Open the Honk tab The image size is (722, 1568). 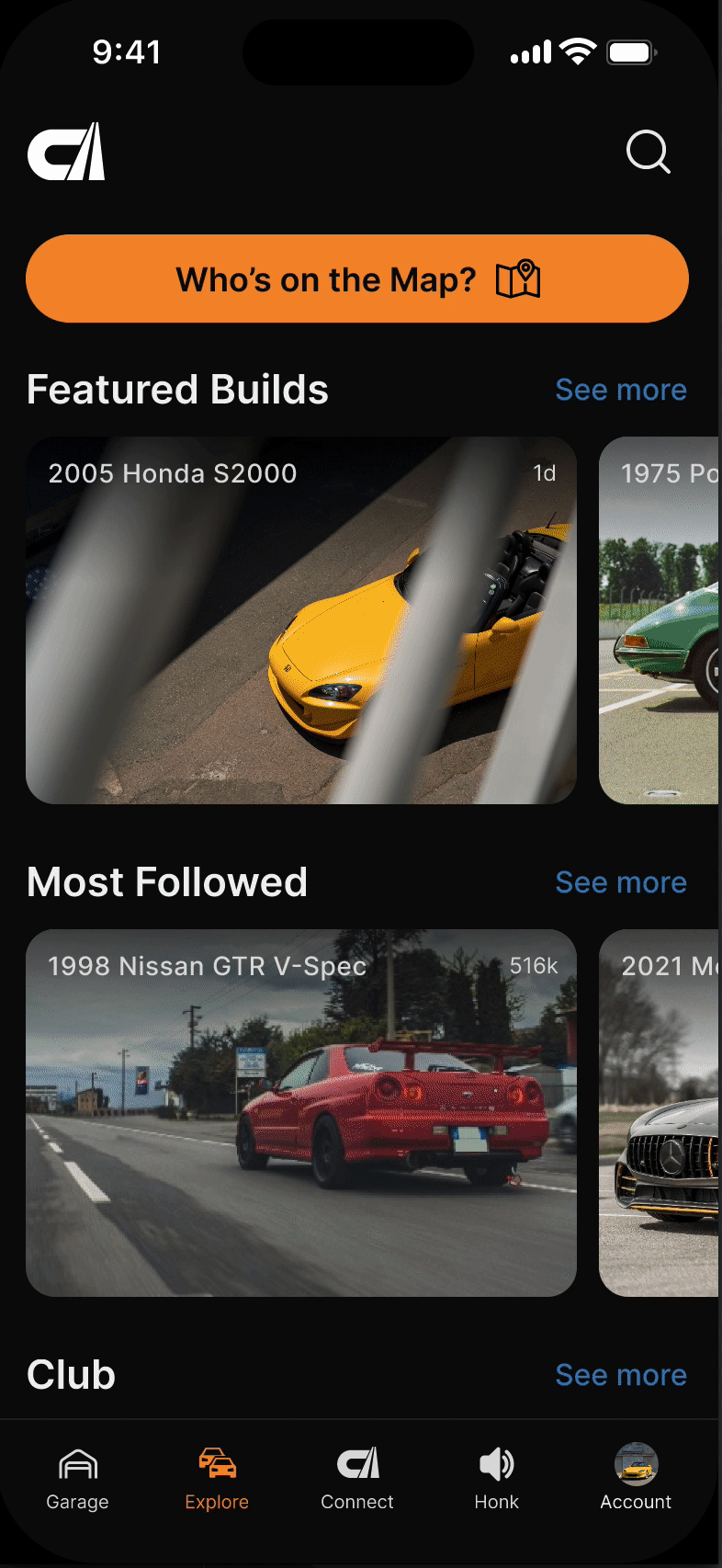[497, 1479]
